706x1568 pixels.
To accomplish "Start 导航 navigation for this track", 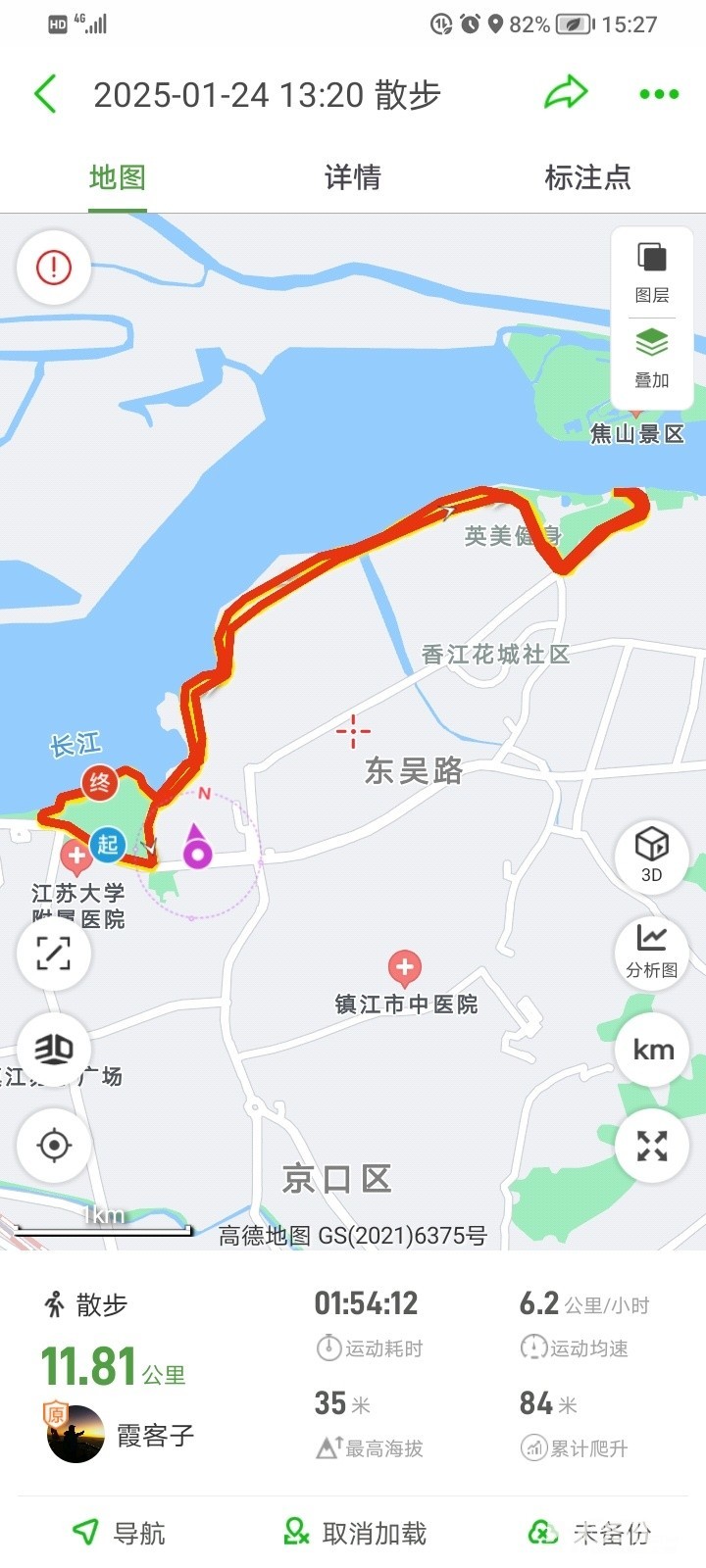I will (120, 1533).
